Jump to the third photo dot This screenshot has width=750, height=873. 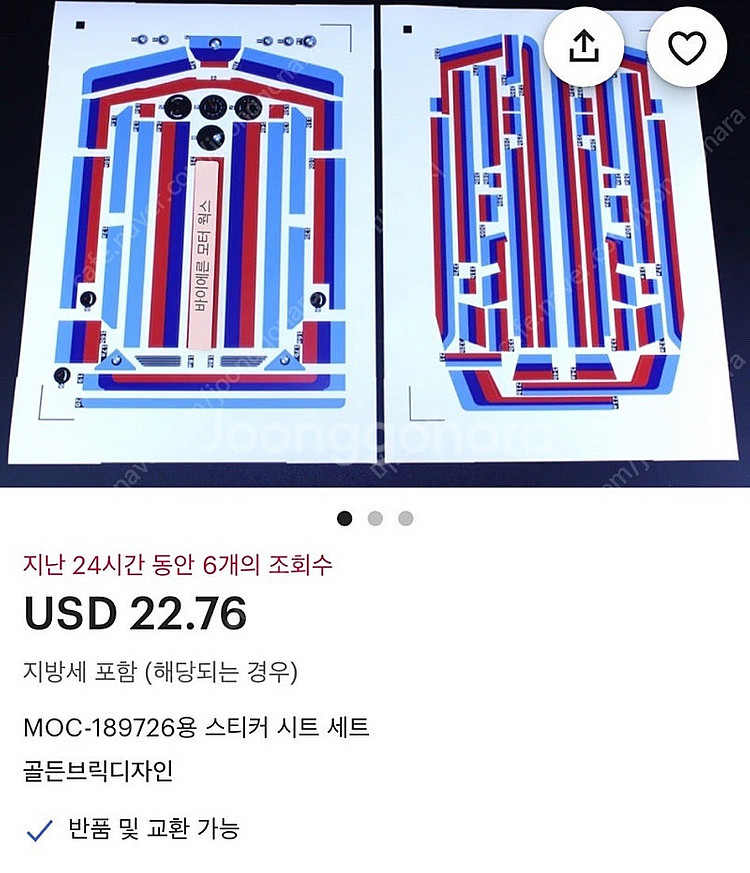pyautogui.click(x=405, y=518)
